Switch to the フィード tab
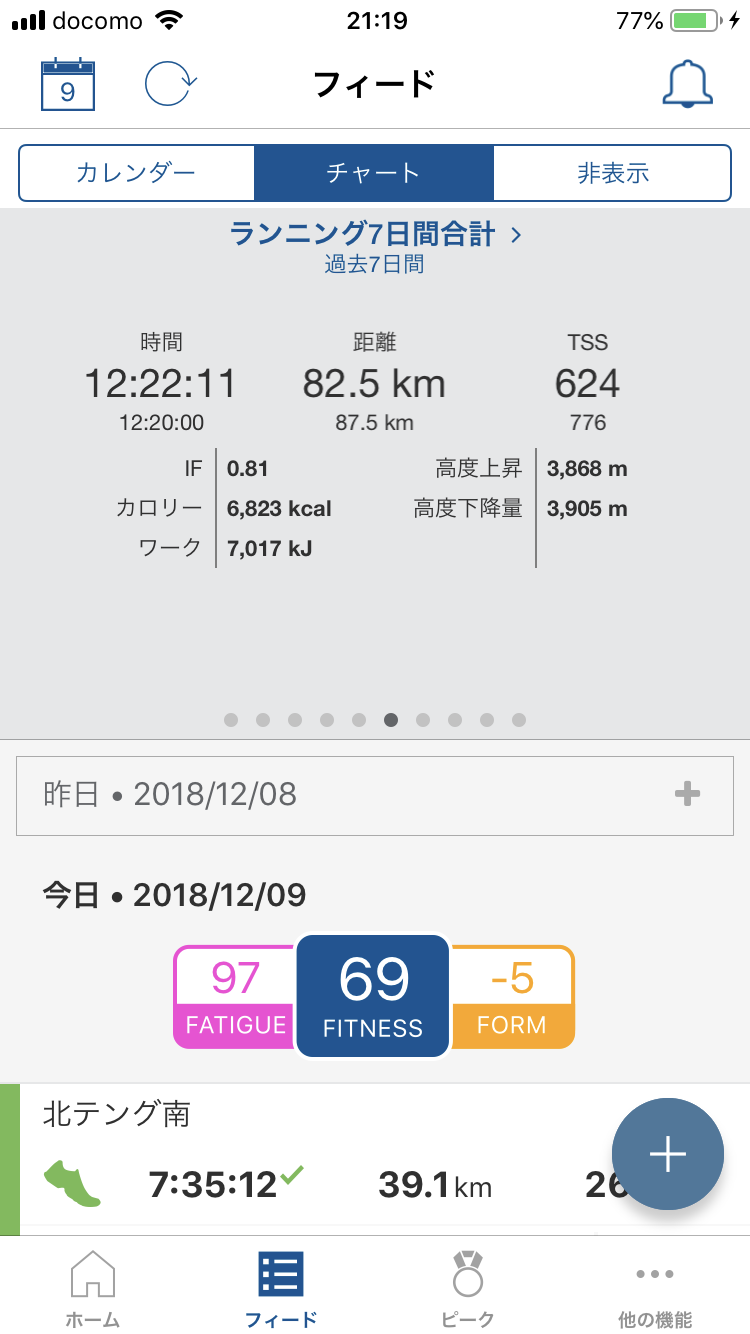 click(280, 1289)
